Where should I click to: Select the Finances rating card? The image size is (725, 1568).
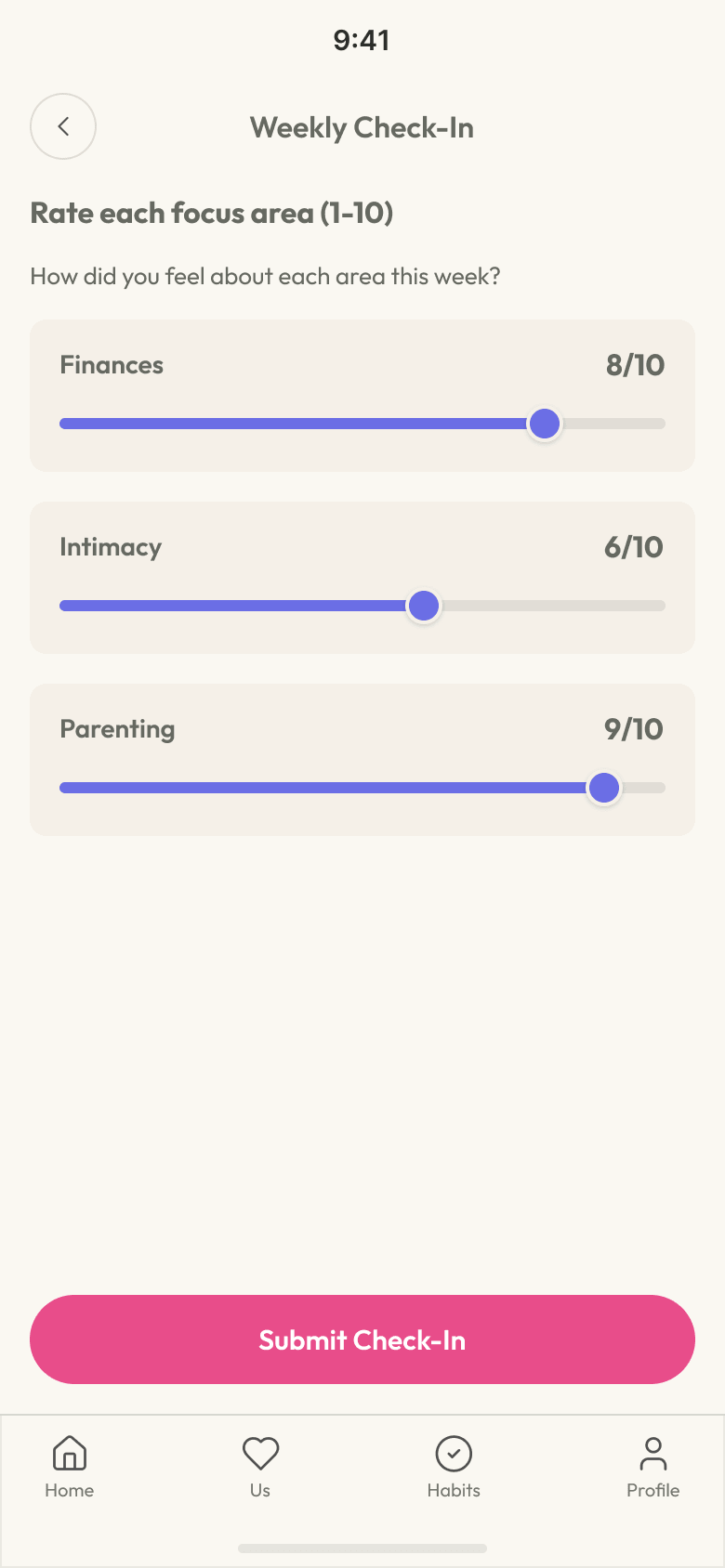tap(362, 395)
